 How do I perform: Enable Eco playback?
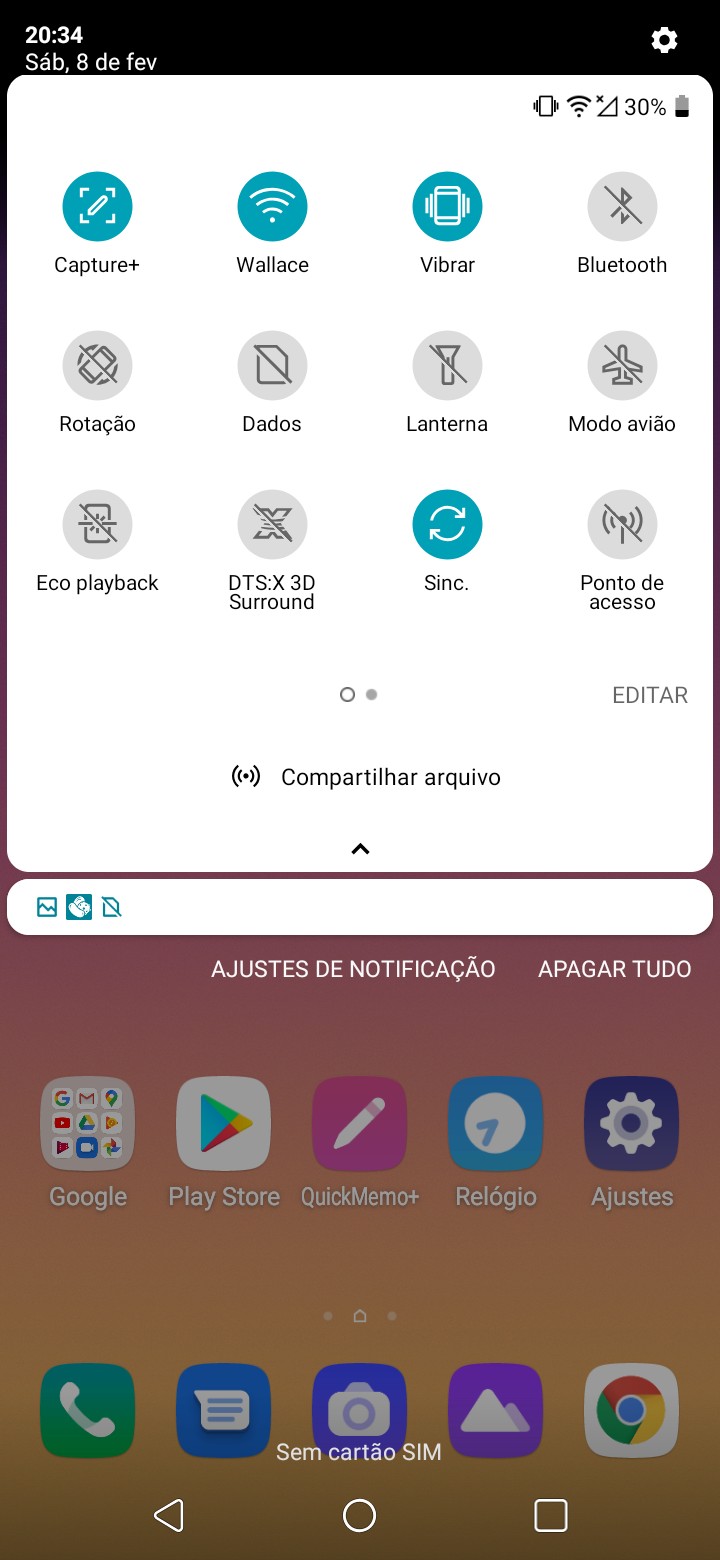[97, 525]
